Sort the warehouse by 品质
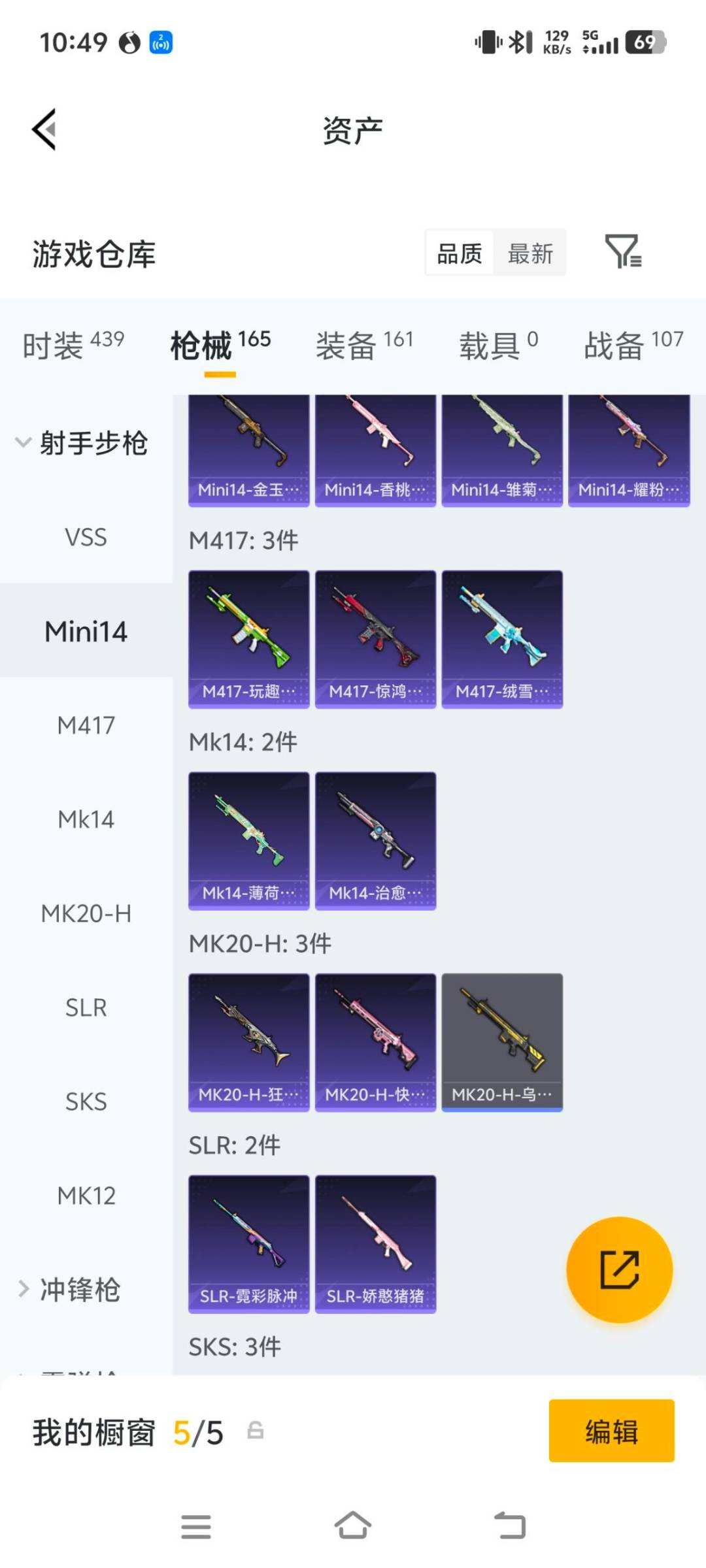The height and width of the screenshot is (1568, 706). click(459, 253)
